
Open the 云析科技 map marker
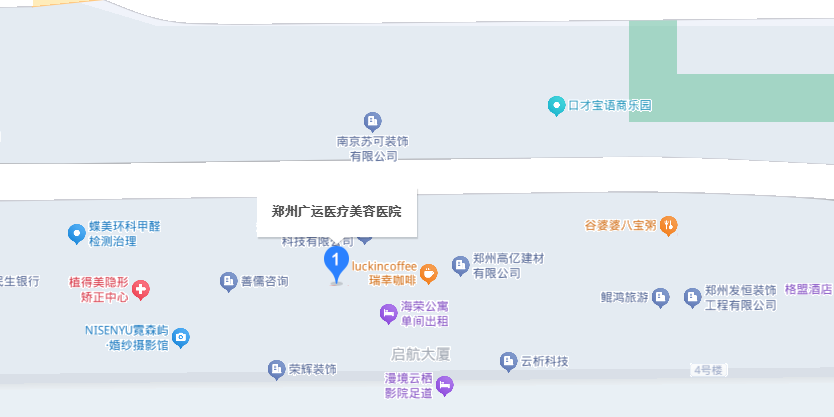[x=508, y=361]
